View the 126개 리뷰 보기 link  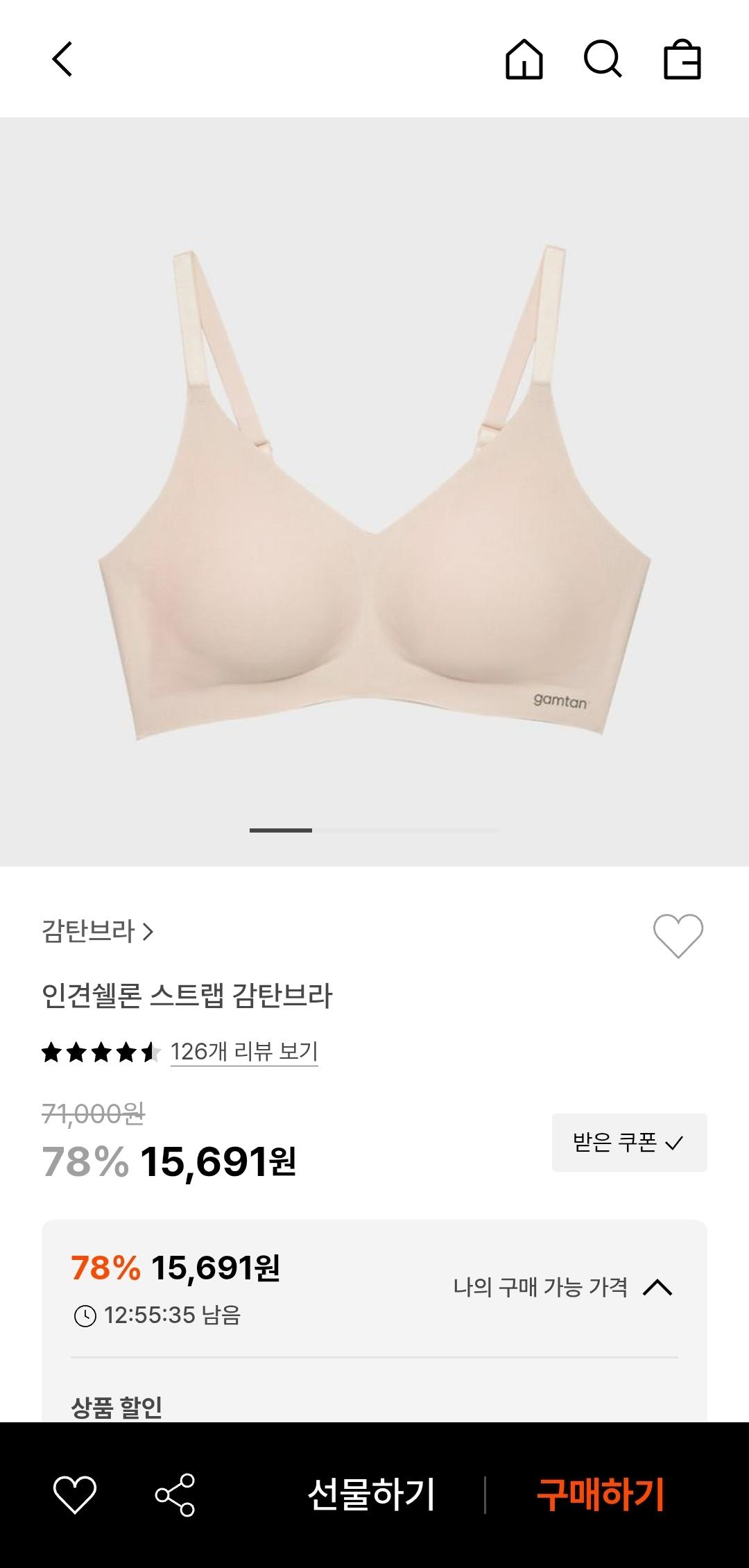[244, 1052]
